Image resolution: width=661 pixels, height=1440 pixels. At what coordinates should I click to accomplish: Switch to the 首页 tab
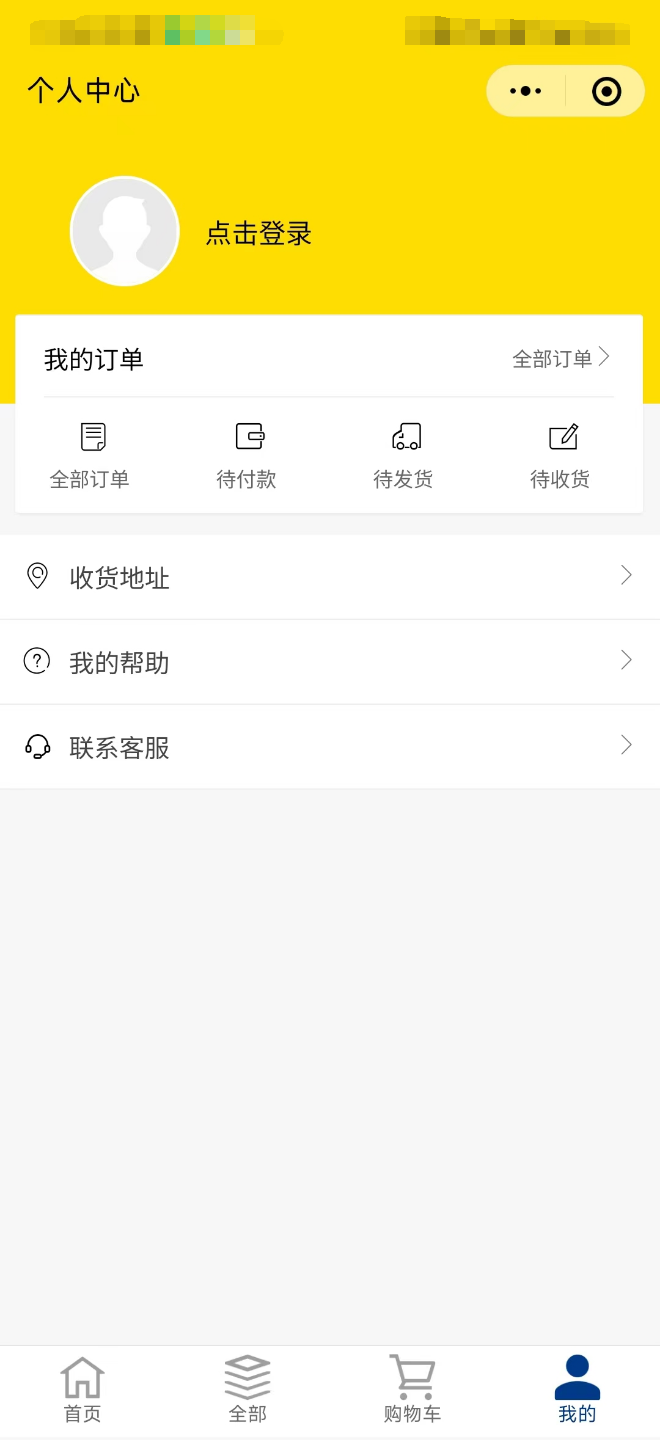83,1390
